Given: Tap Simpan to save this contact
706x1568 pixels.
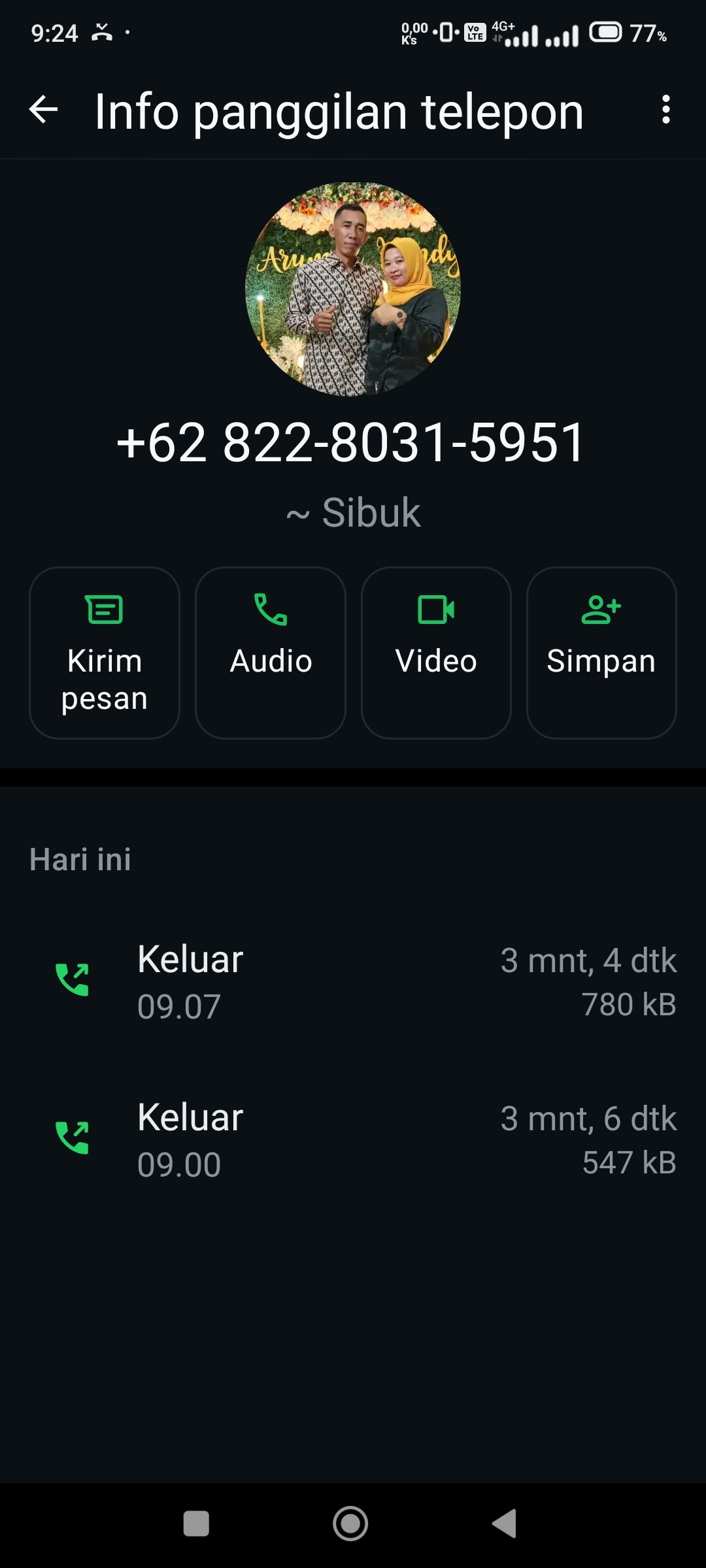Looking at the screenshot, I should [x=601, y=653].
